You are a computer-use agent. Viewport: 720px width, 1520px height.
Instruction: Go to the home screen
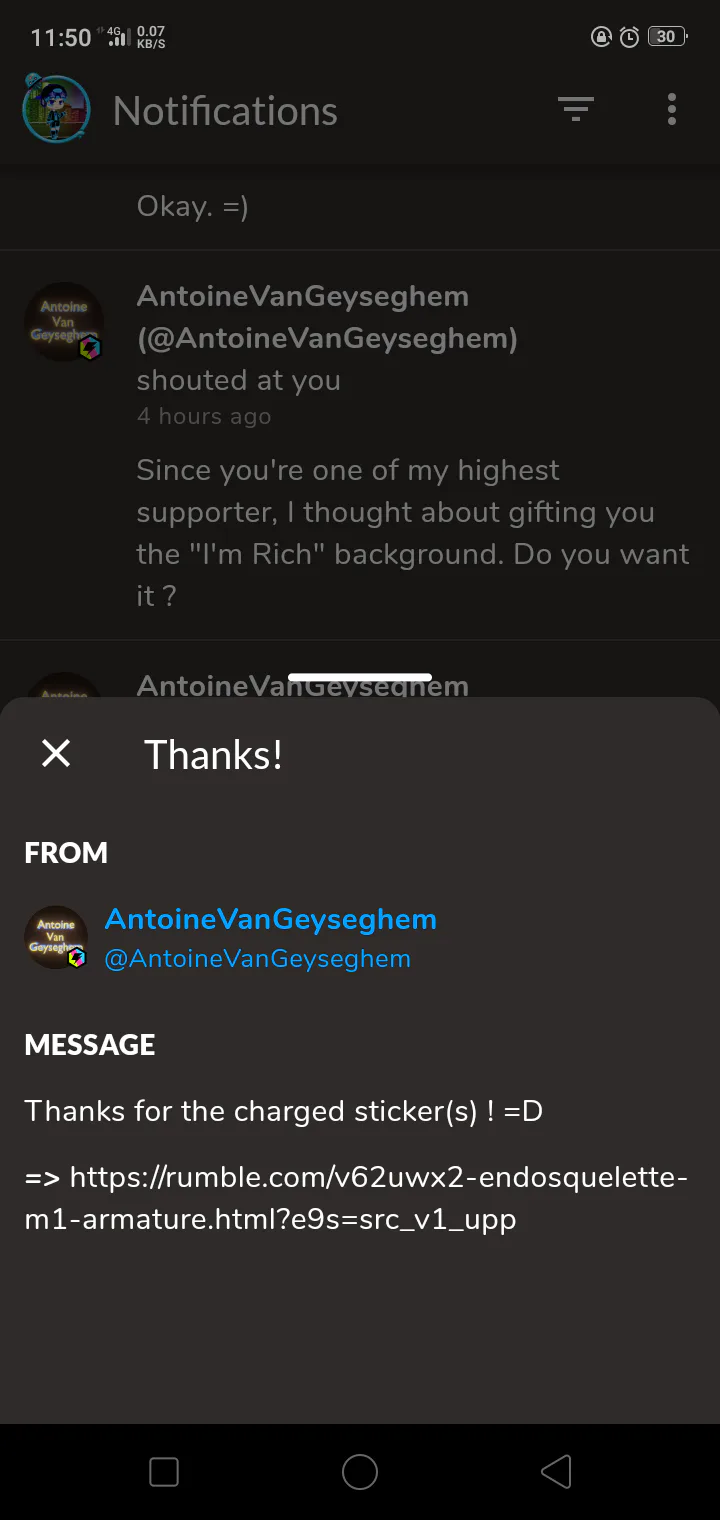point(360,1472)
